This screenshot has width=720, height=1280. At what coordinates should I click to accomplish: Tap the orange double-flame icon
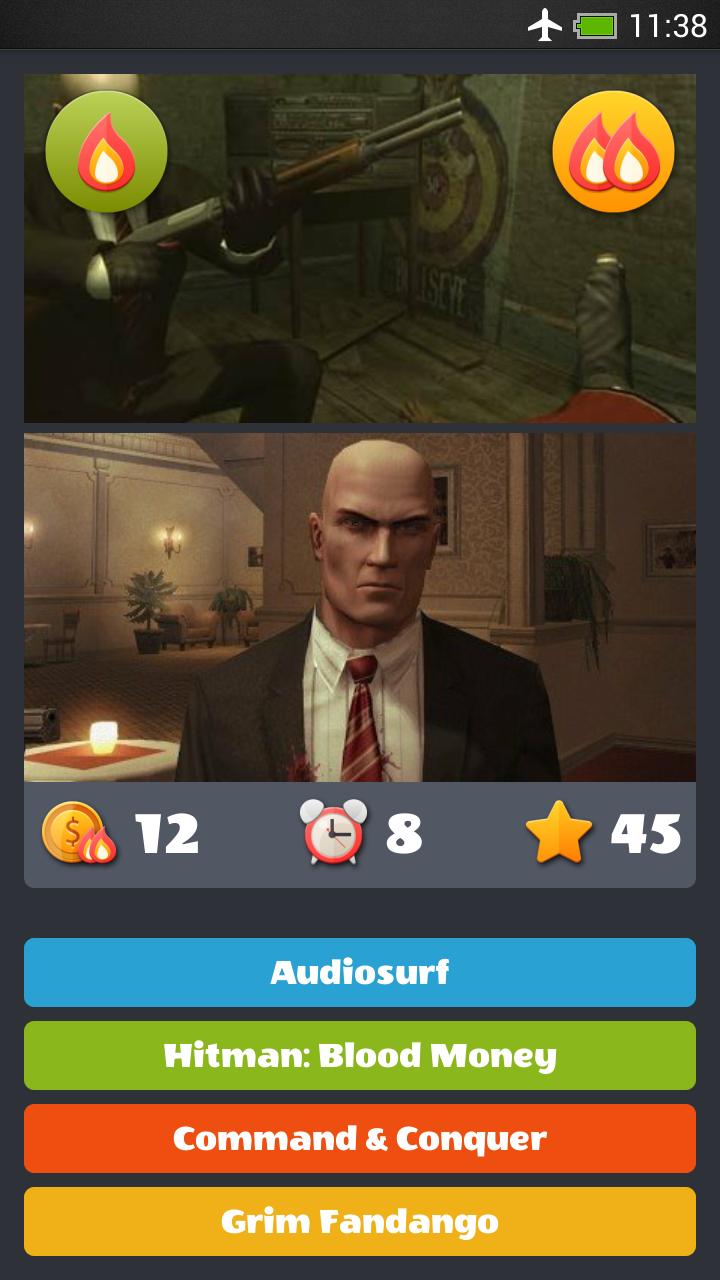pyautogui.click(x=613, y=152)
